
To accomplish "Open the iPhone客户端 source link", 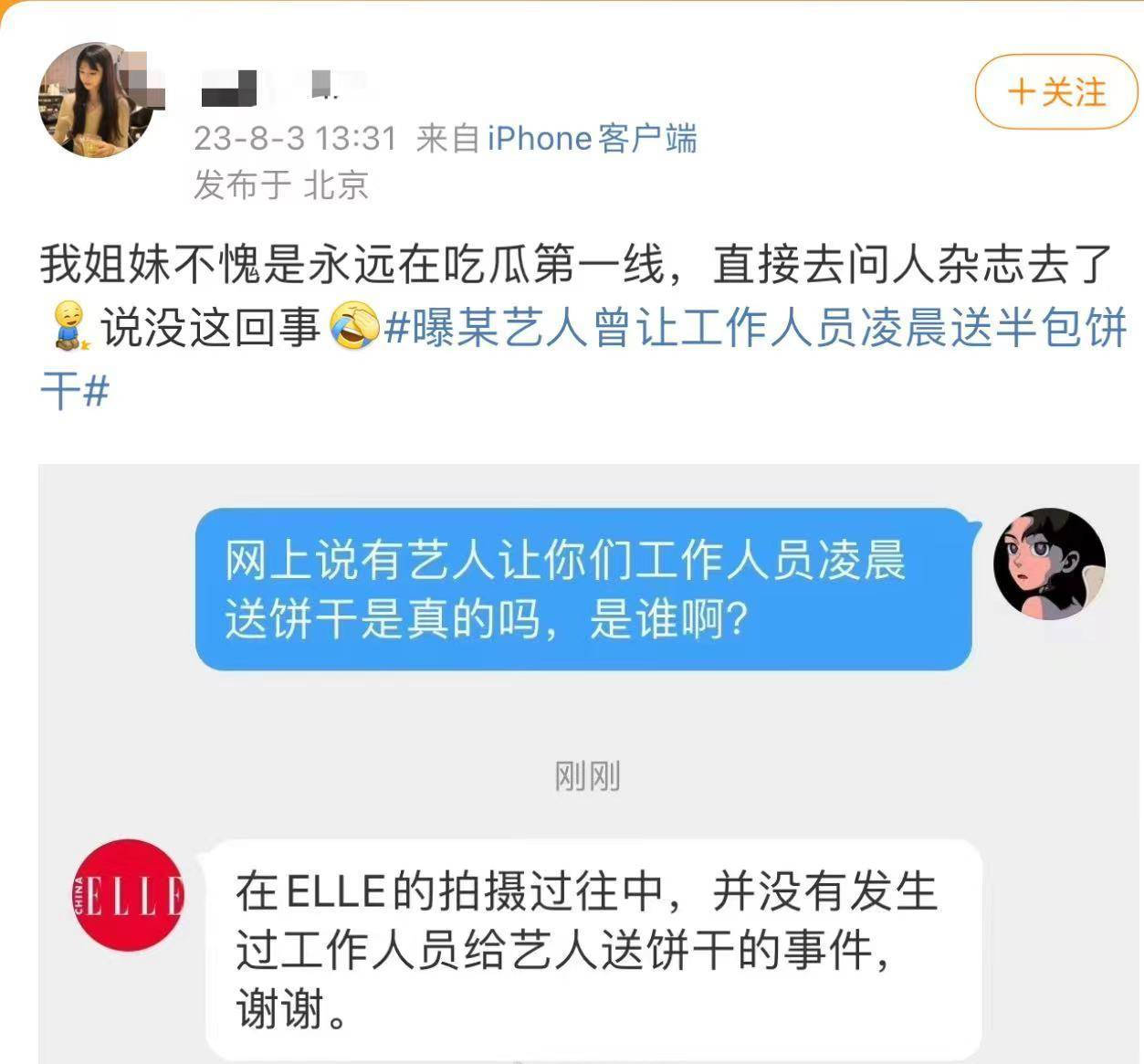I will point(592,139).
